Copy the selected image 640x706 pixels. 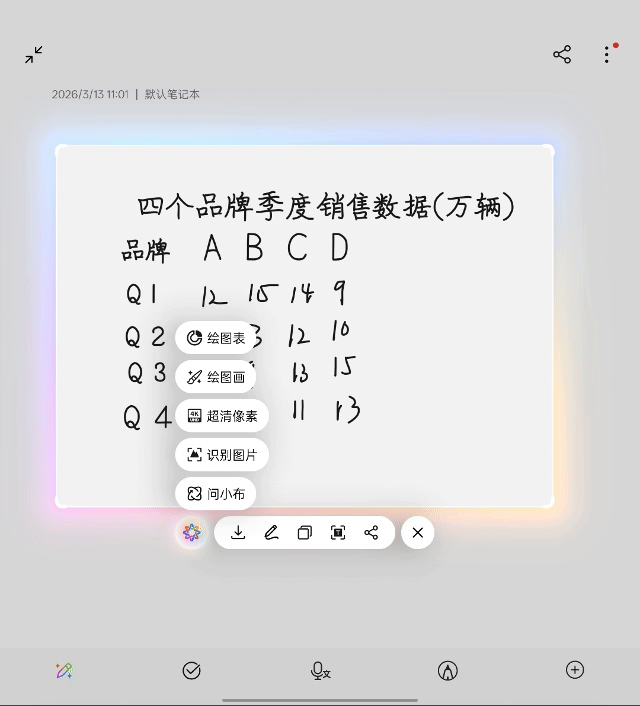click(305, 533)
